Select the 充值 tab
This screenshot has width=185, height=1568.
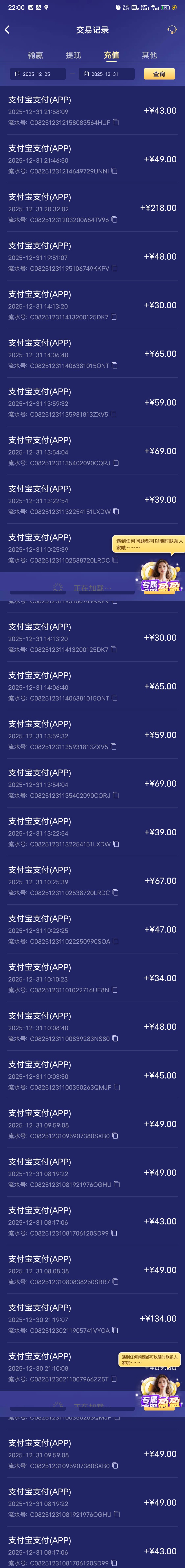click(111, 55)
